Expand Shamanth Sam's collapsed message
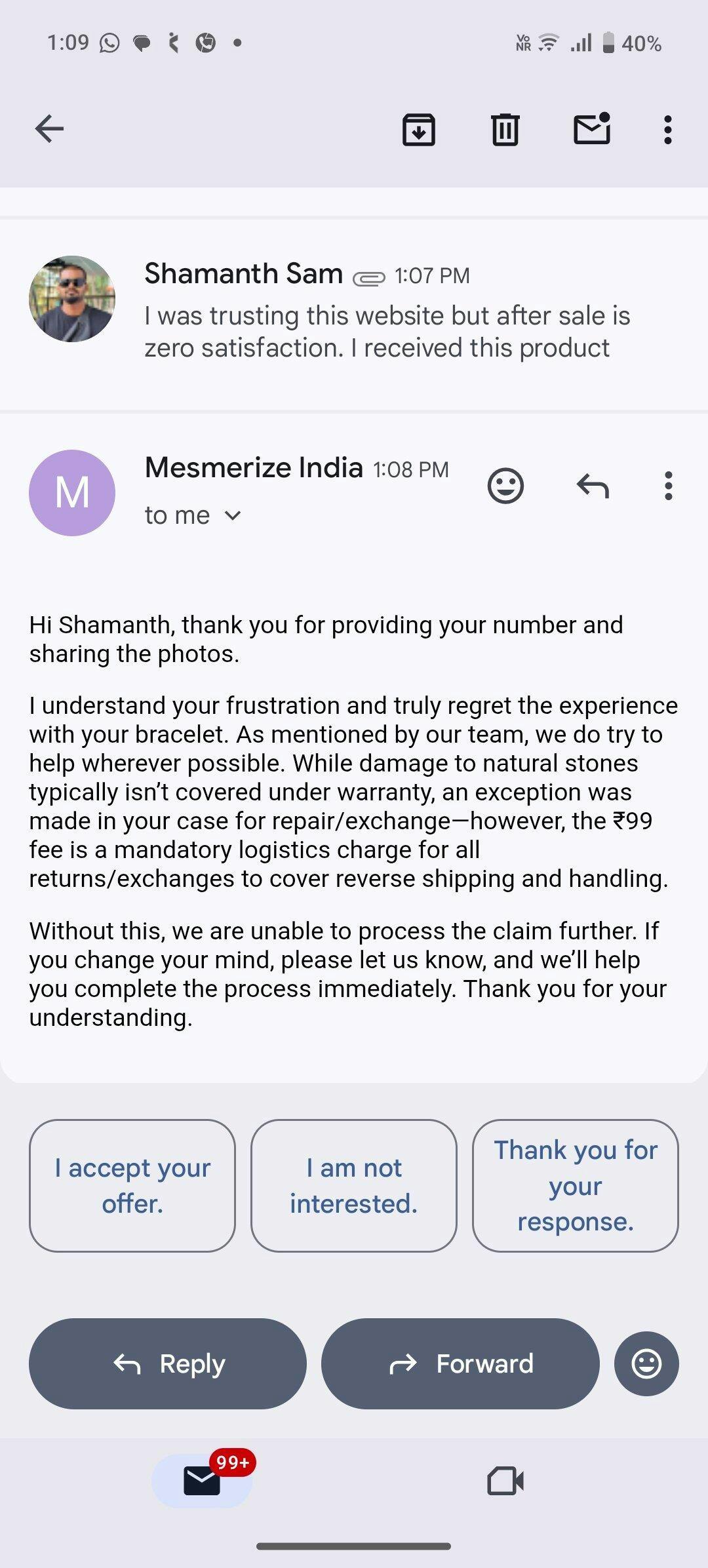The width and height of the screenshot is (708, 1568). [x=387, y=315]
